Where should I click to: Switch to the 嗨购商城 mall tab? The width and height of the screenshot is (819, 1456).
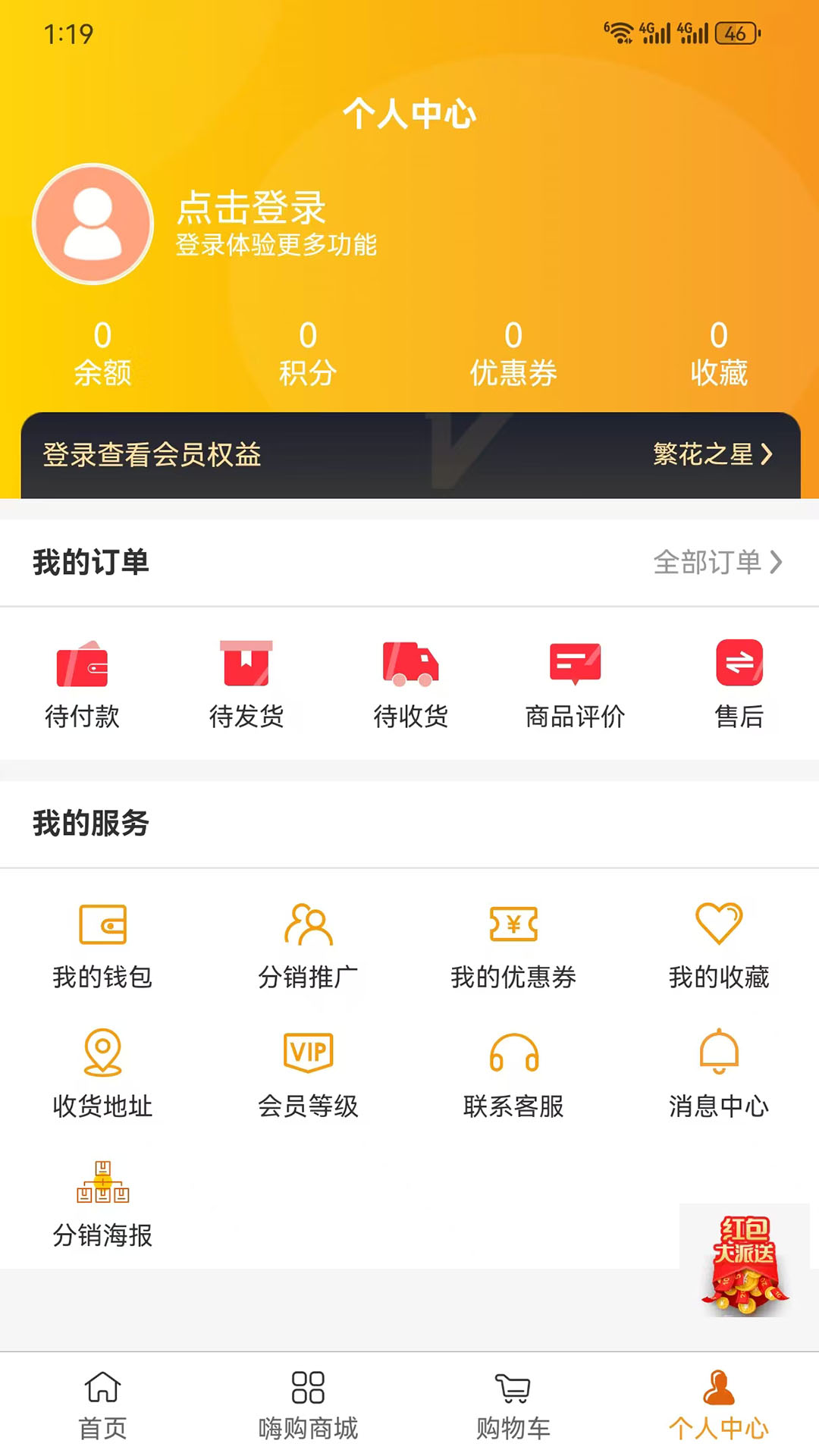[x=306, y=1403]
